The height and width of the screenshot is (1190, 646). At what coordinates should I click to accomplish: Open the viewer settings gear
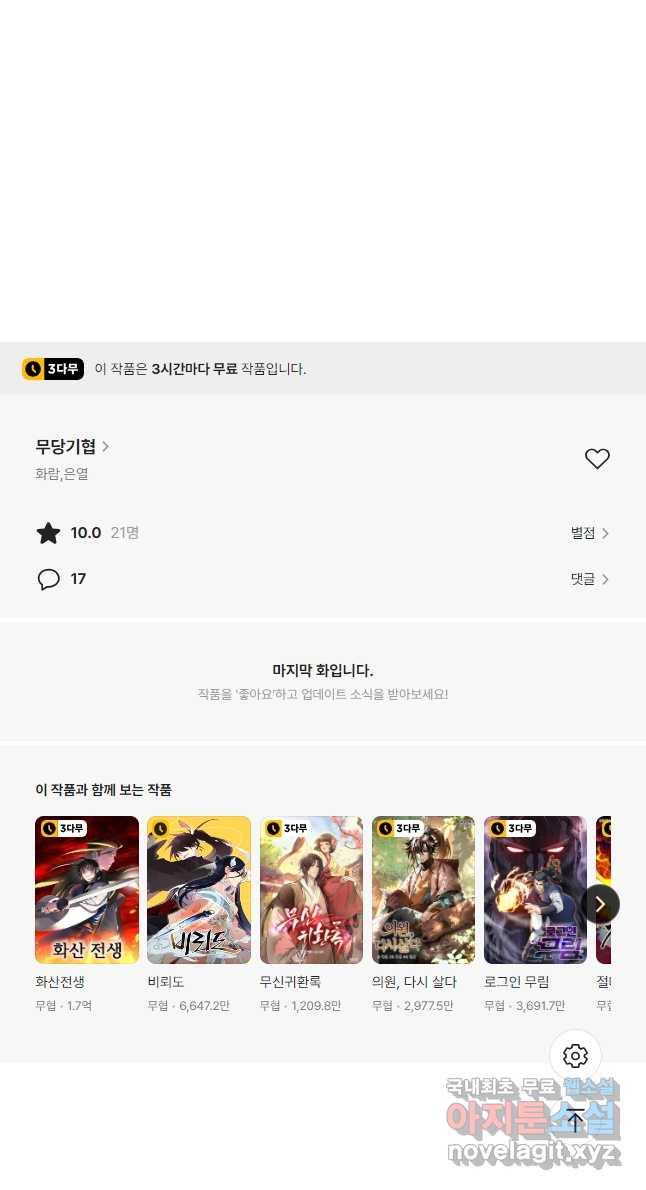(x=575, y=1056)
